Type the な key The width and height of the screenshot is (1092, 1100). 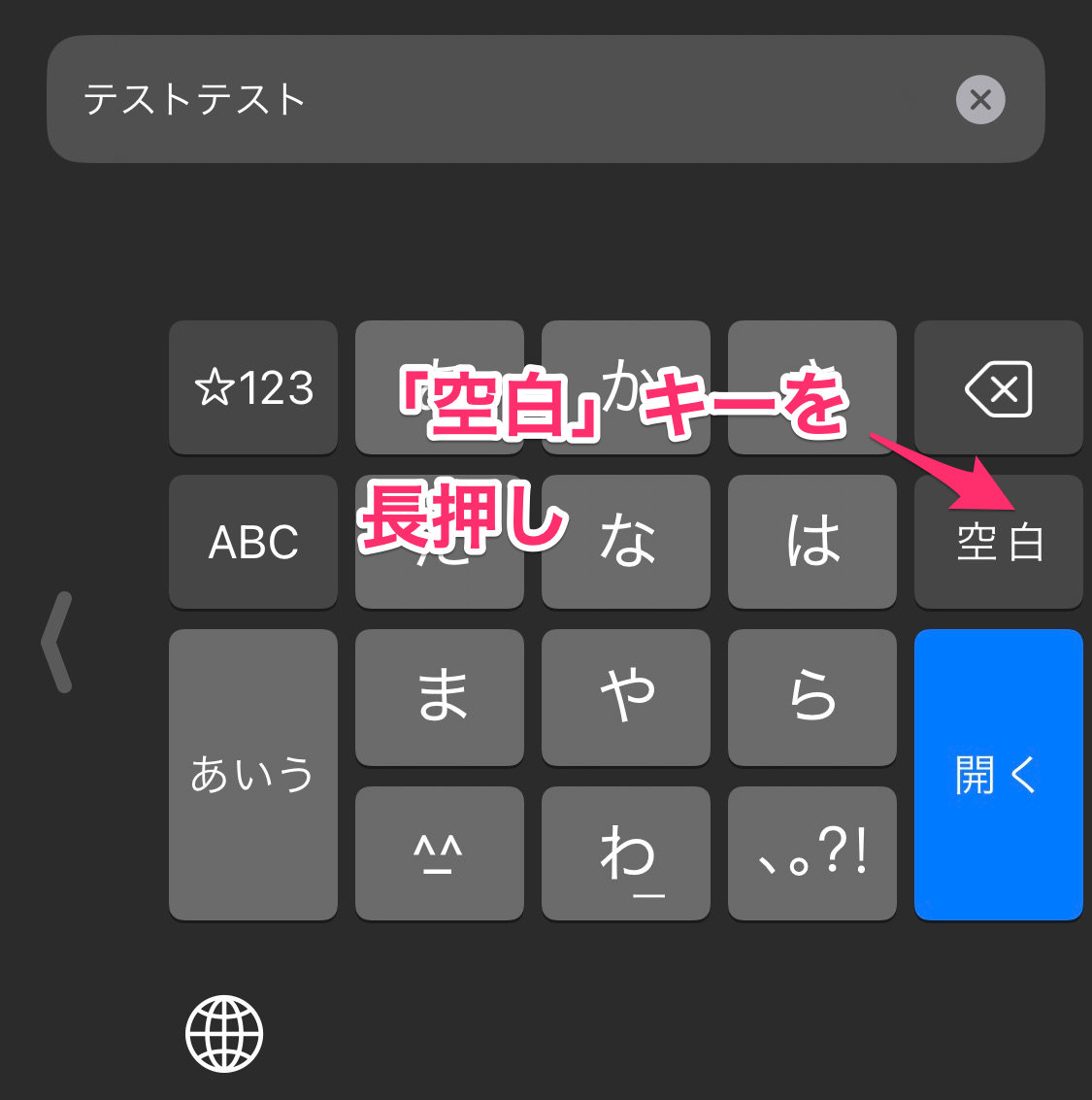point(626,542)
